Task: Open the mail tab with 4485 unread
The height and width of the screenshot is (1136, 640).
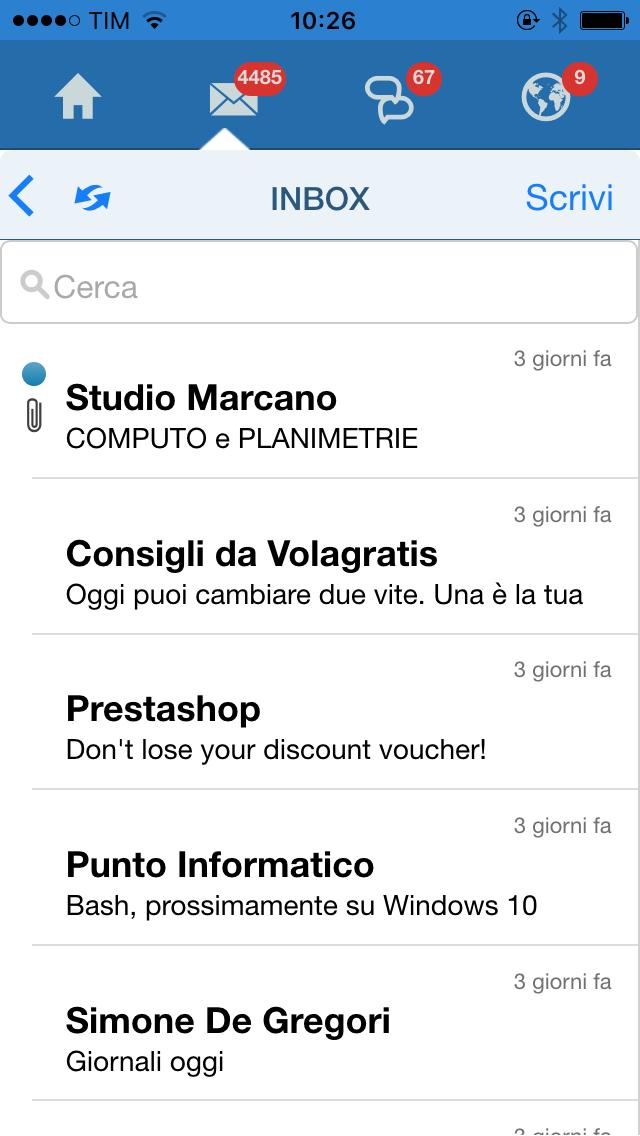Action: tap(234, 97)
